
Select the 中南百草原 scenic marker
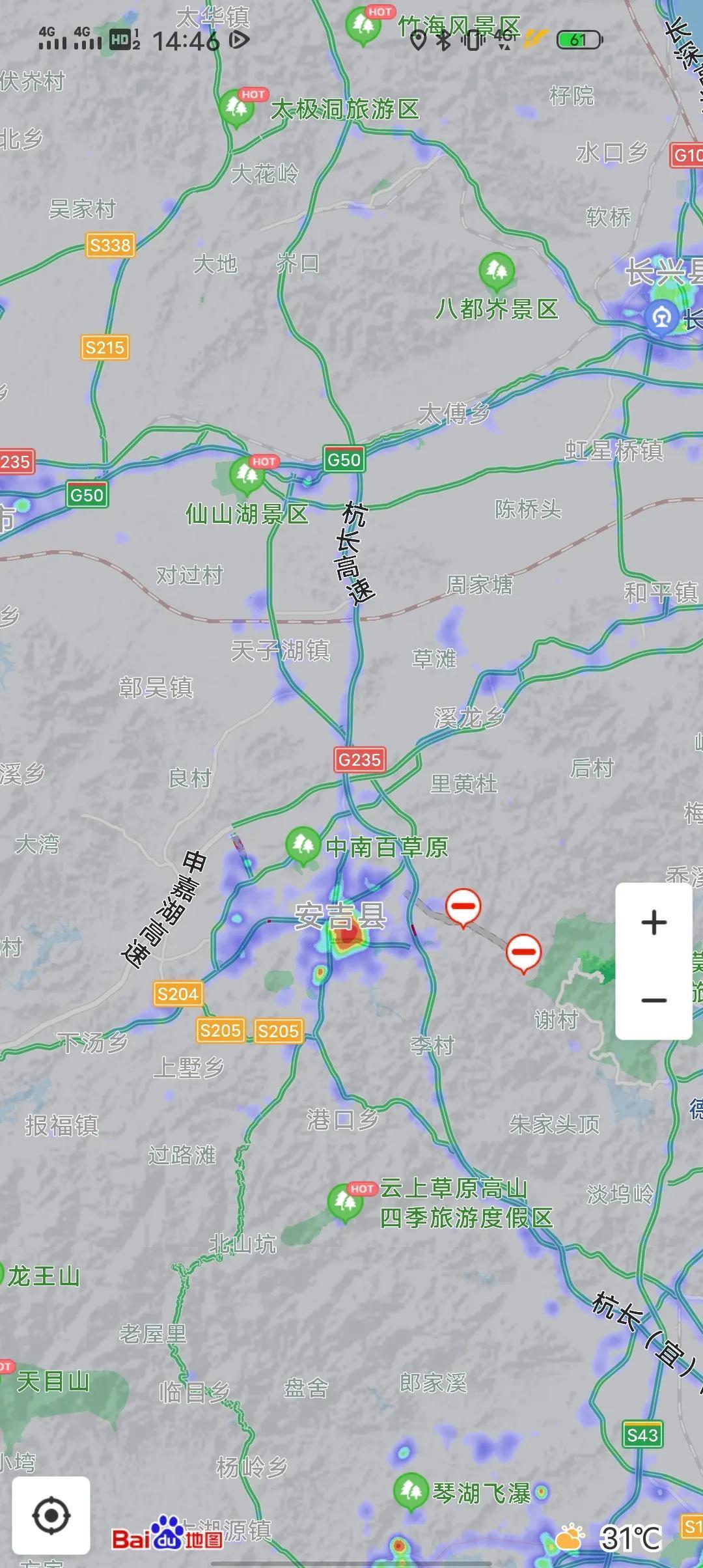pyautogui.click(x=302, y=845)
